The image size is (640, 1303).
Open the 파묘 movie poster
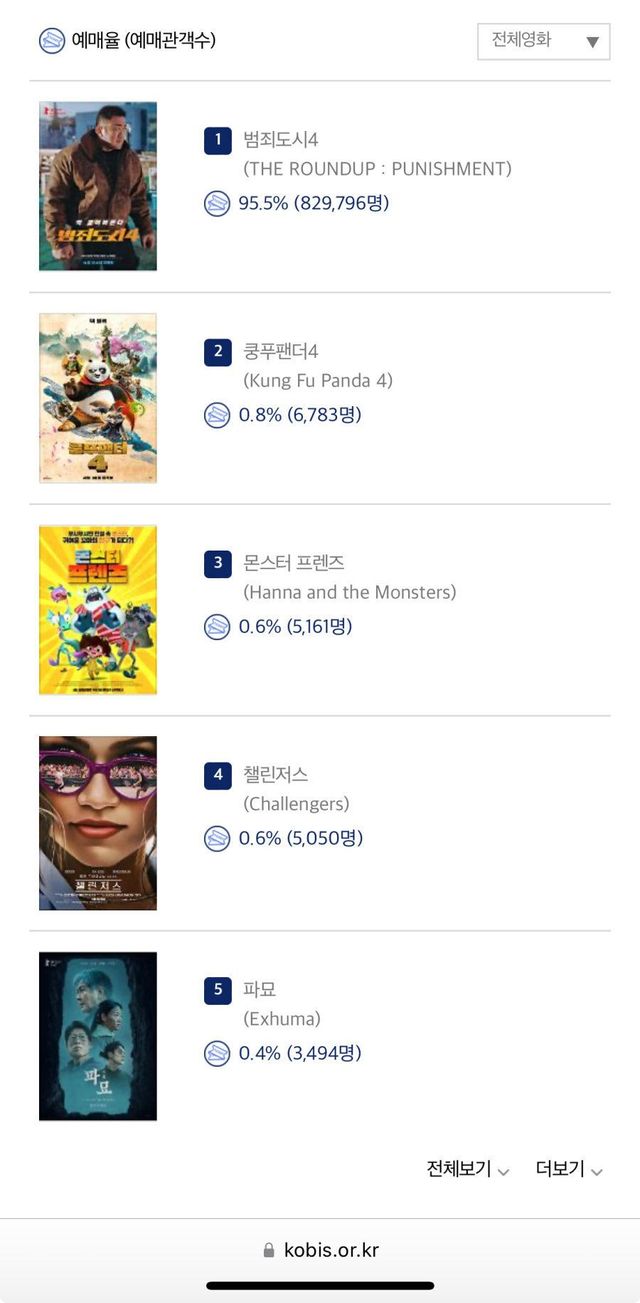click(98, 1036)
